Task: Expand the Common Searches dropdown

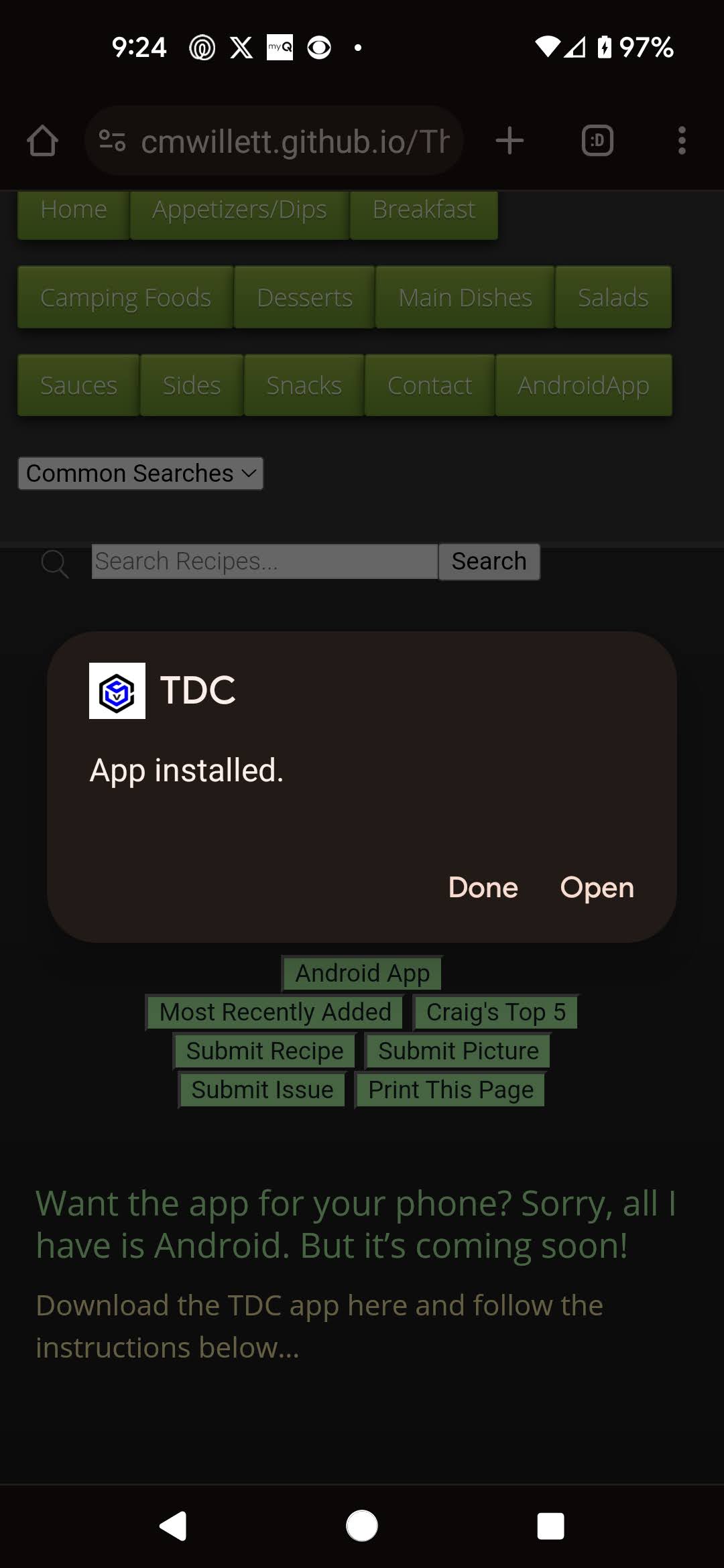Action: coord(141,473)
